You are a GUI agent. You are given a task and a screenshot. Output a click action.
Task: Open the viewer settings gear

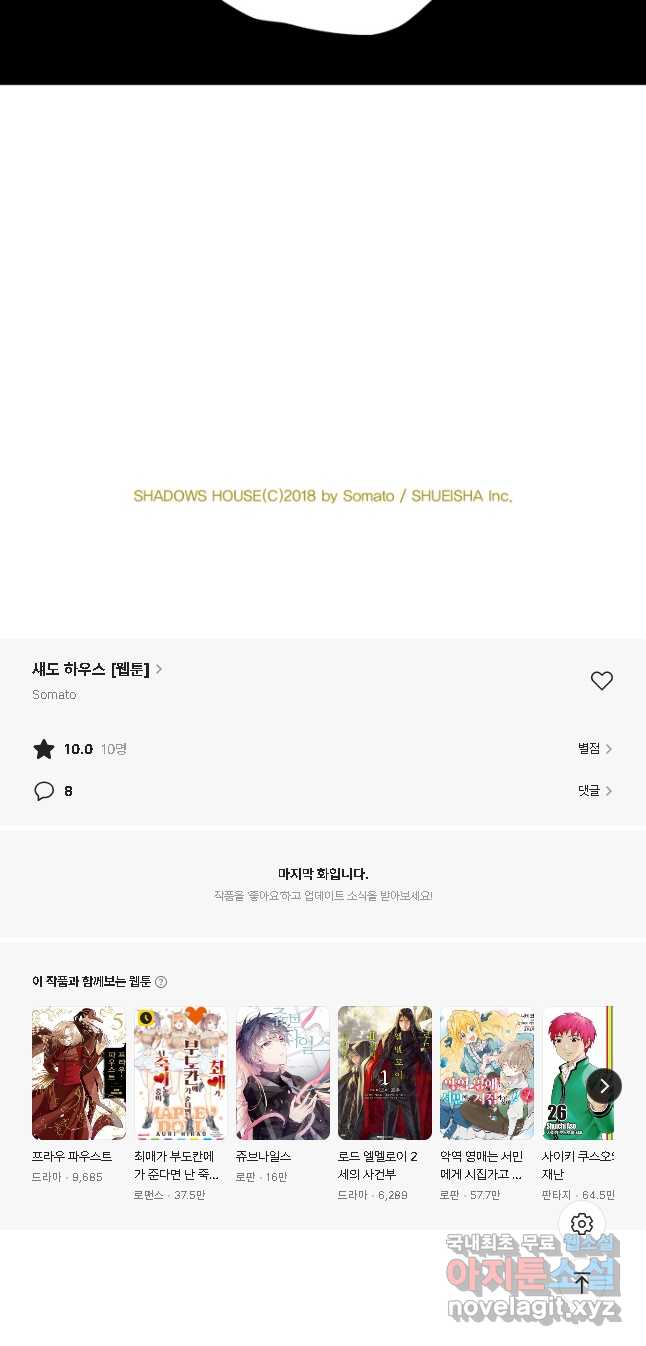582,1224
